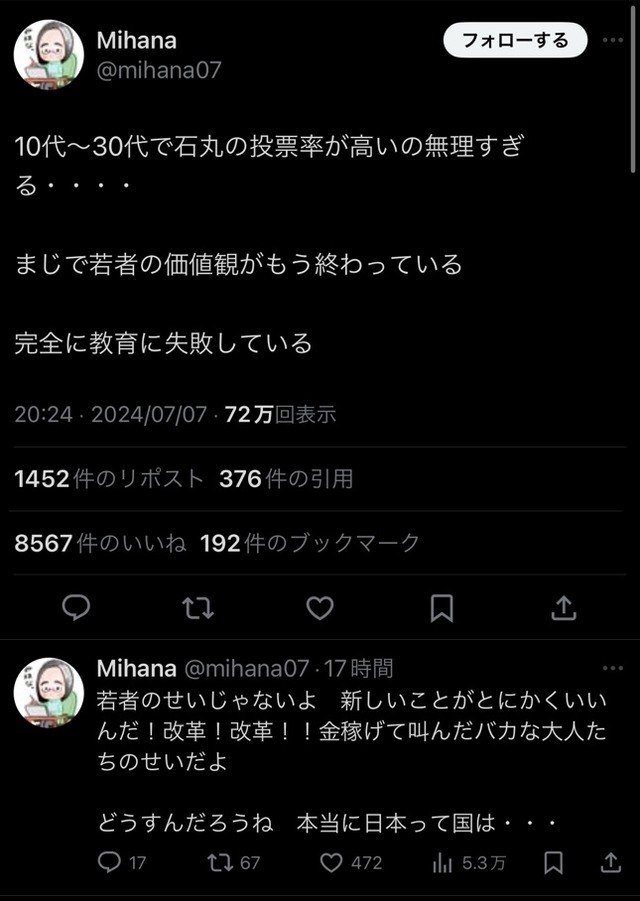Open Mihana's avatar on the reply
Screen dimensions: 640x901
point(48,692)
